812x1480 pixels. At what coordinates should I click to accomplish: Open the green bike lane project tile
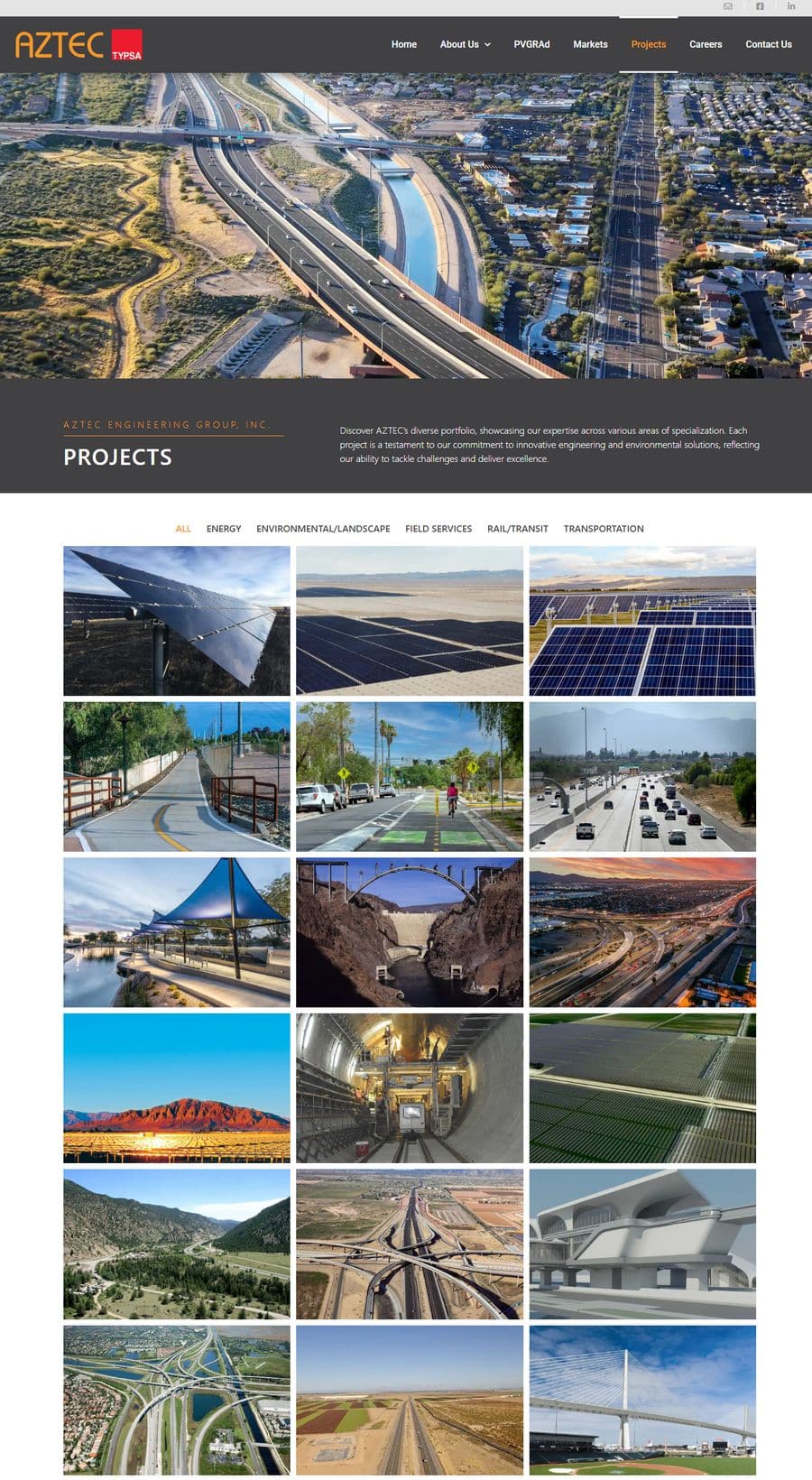point(410,777)
